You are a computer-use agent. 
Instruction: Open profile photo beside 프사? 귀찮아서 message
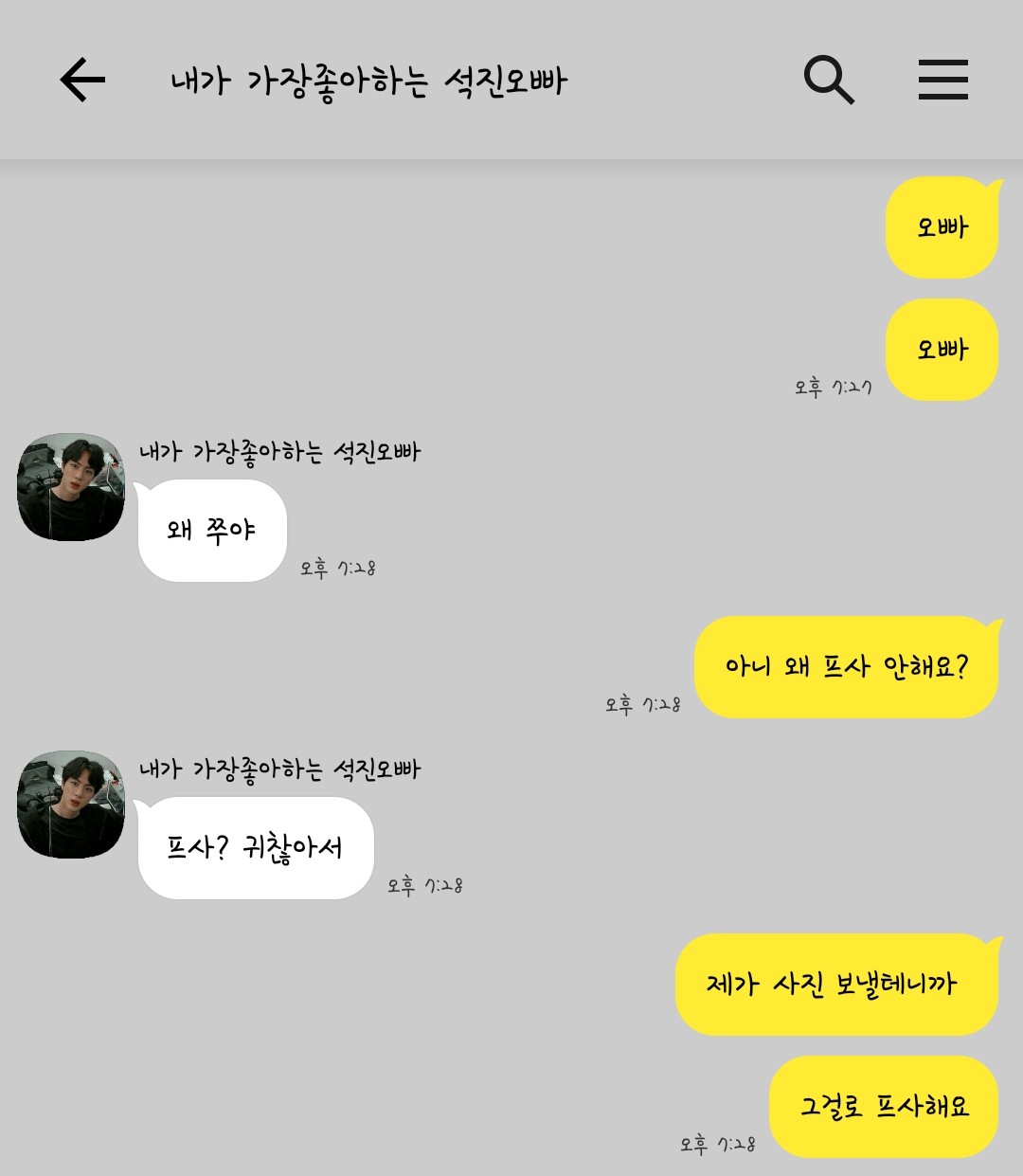point(71,805)
